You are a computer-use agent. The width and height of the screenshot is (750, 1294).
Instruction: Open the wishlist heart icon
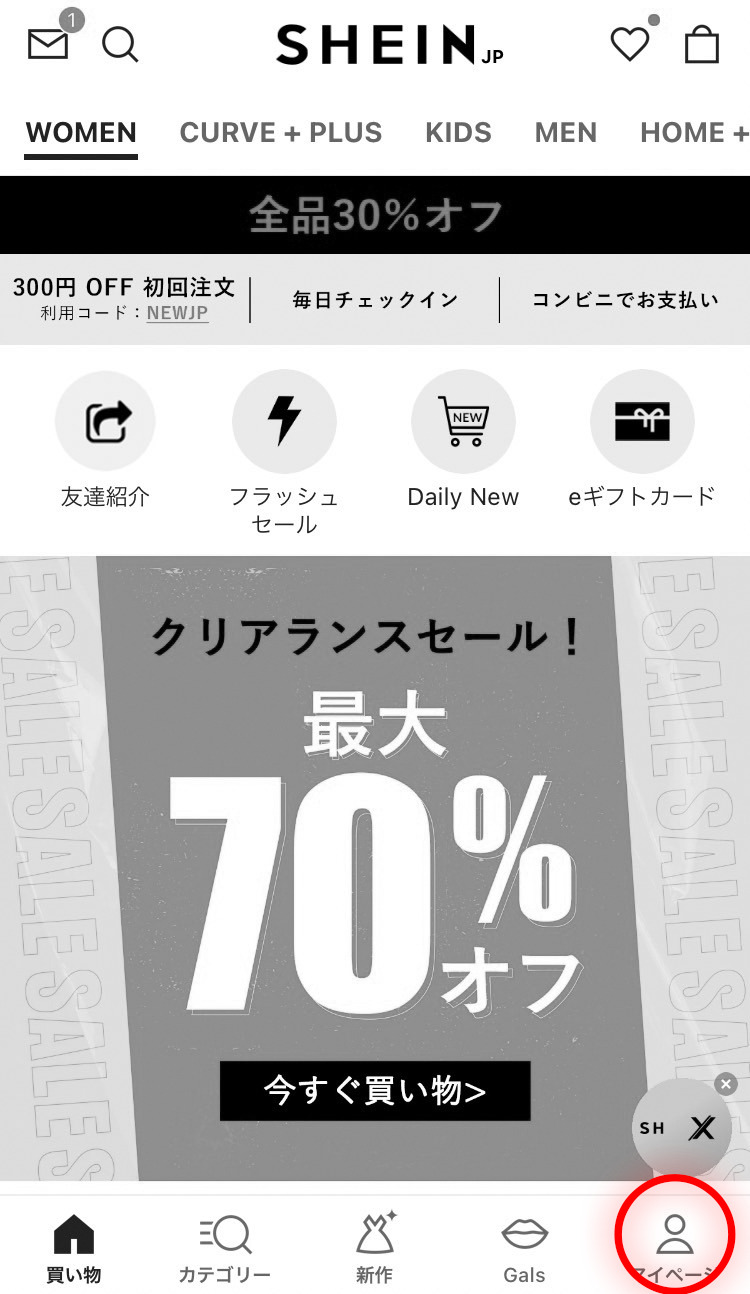(x=630, y=45)
